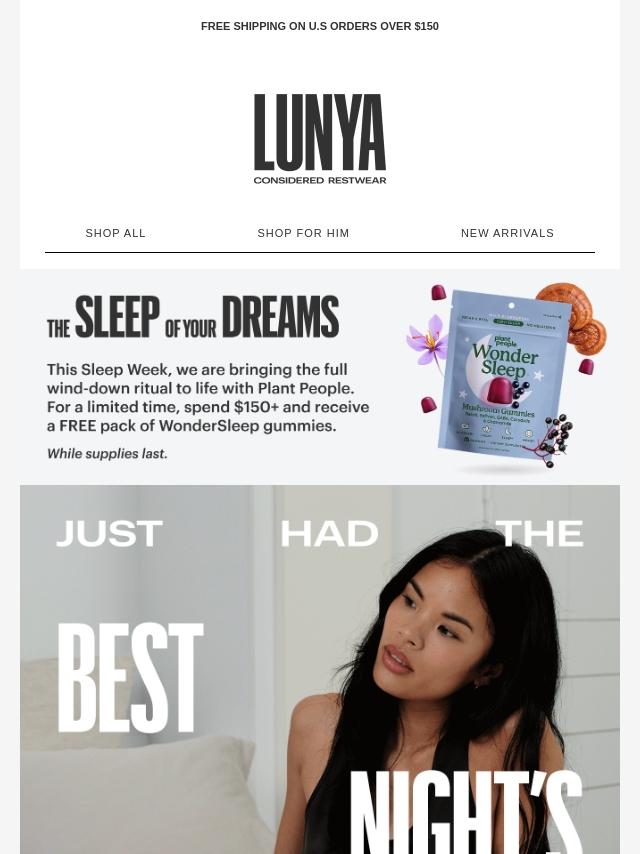Screen dimensions: 640x854
Task: Open the free shipping announcement bar
Action: [320, 26]
